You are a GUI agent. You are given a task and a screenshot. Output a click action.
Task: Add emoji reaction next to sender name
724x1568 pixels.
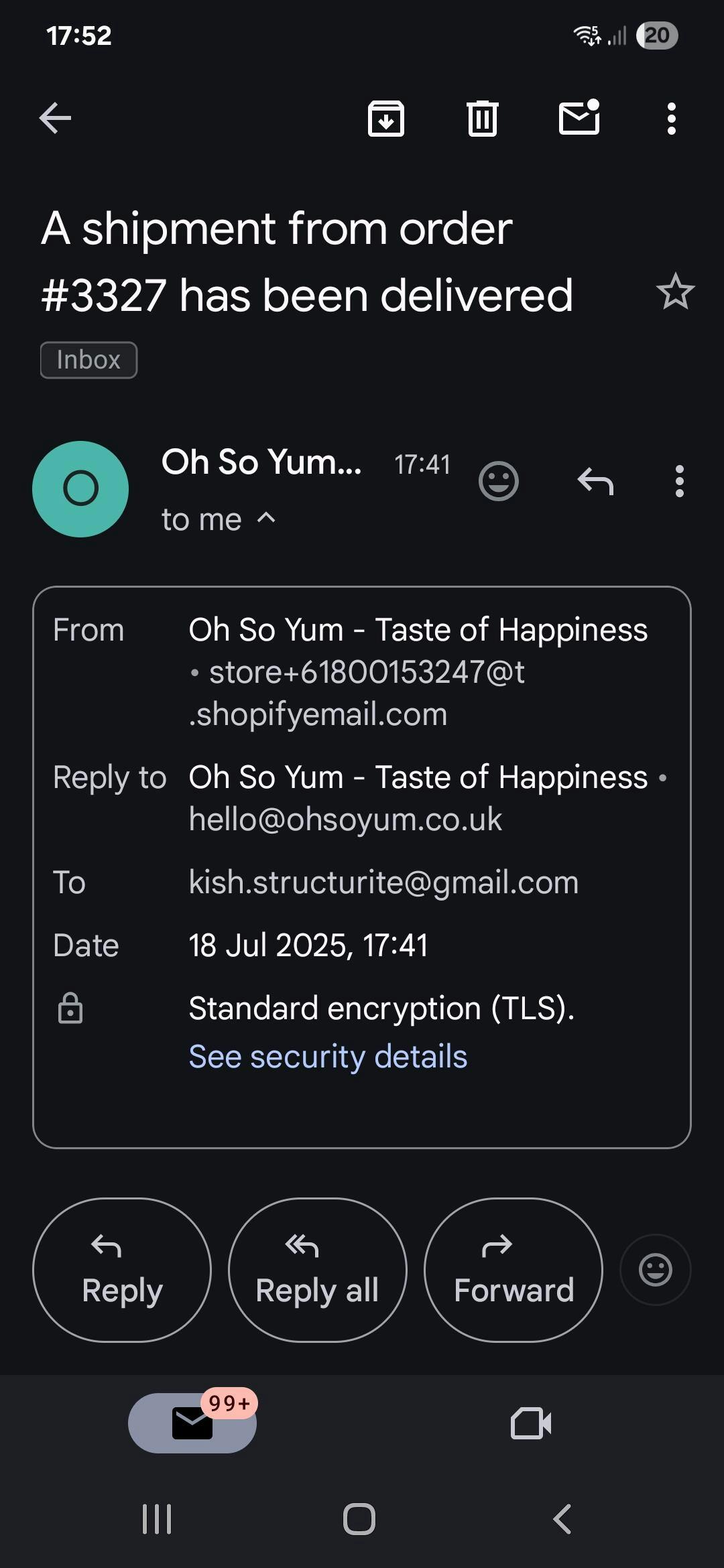pyautogui.click(x=499, y=481)
